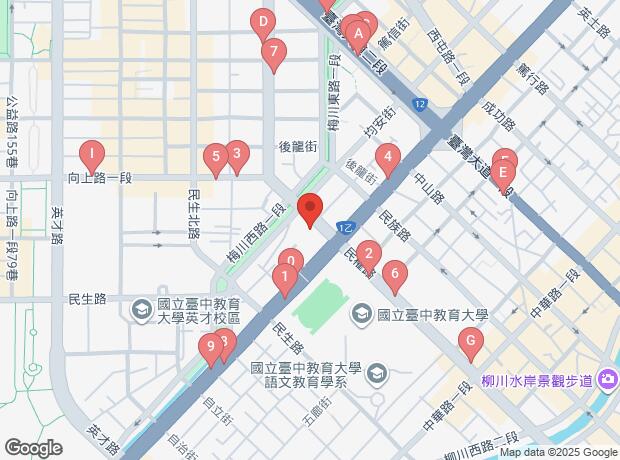This screenshot has width=620, height=460.
Task: Select marker 4 near 後龍街
Action: (x=388, y=158)
